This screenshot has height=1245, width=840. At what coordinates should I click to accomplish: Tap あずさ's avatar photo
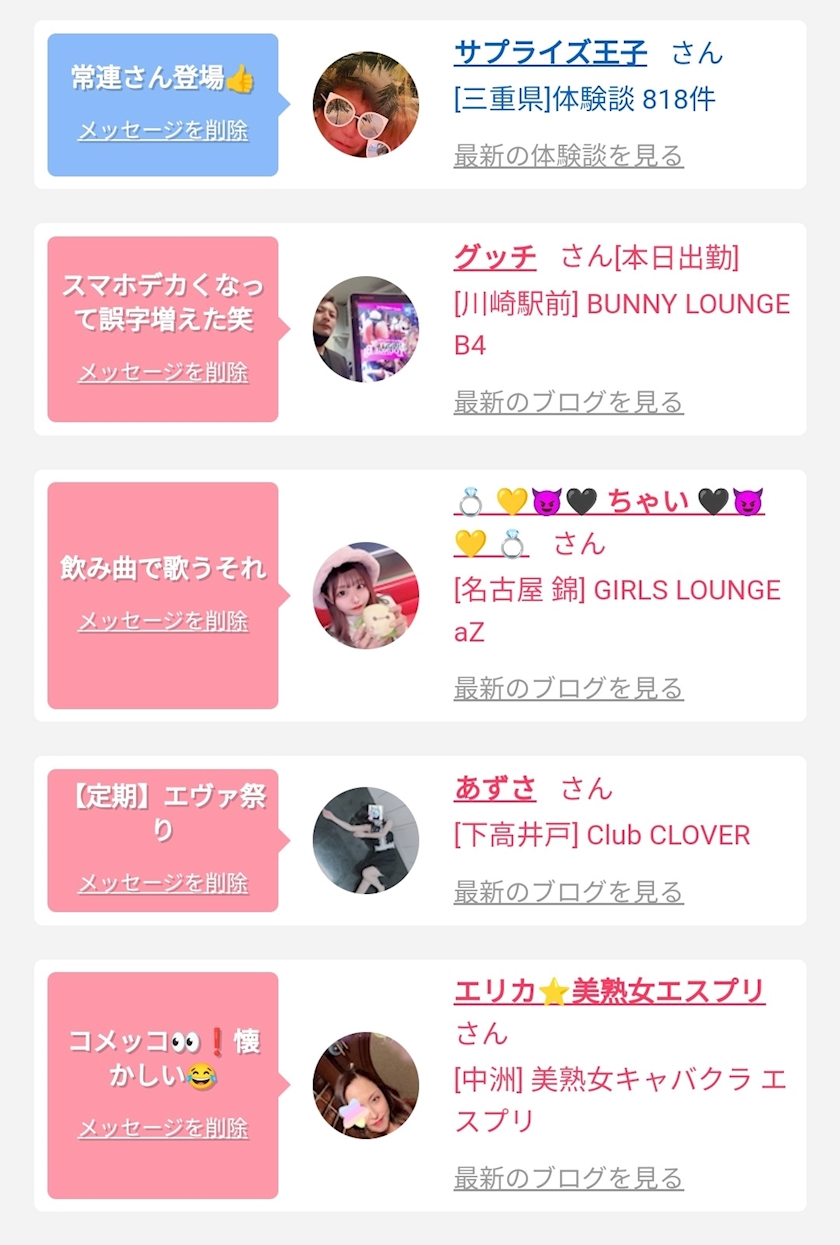click(x=366, y=840)
